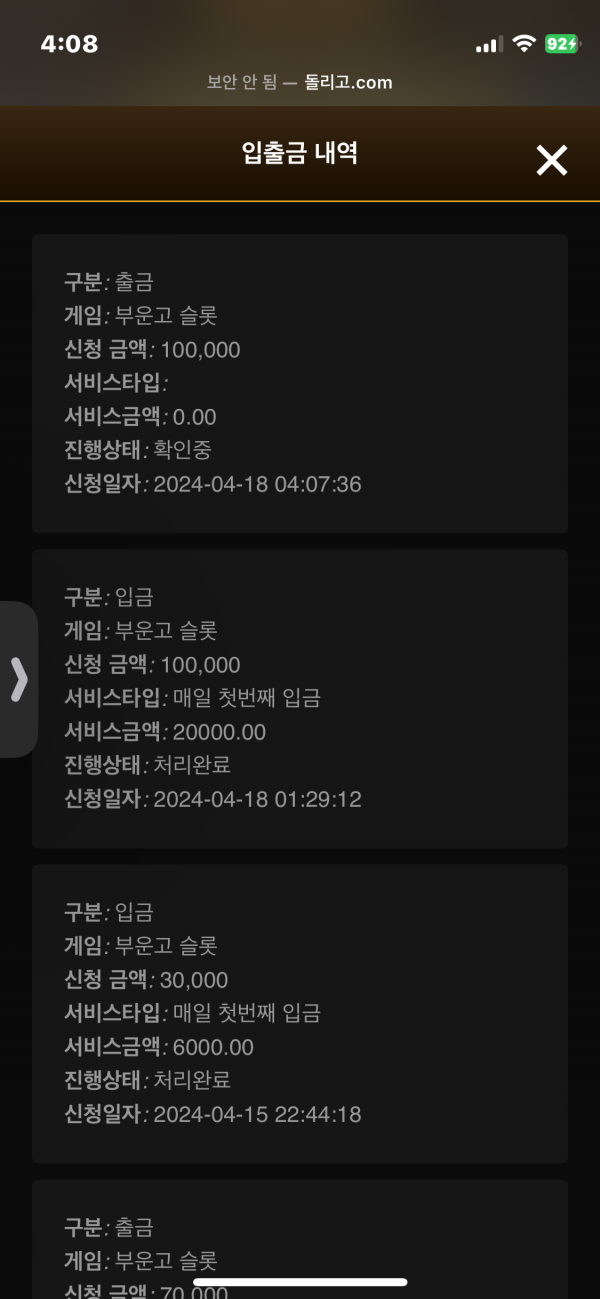The height and width of the screenshot is (1299, 600).
Task: Expand the side panel arrow handle
Action: (18, 679)
